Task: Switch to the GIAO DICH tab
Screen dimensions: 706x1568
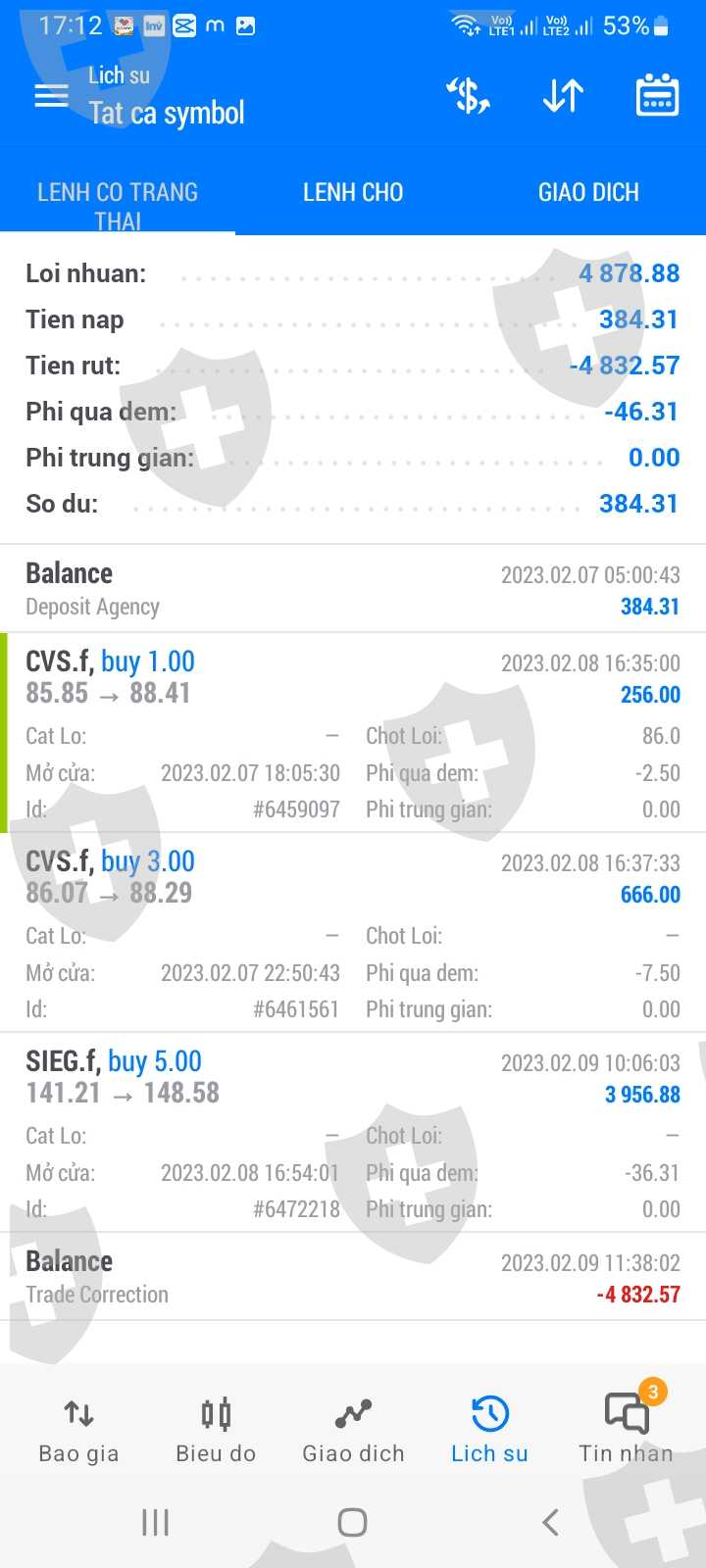Action: [x=588, y=193]
